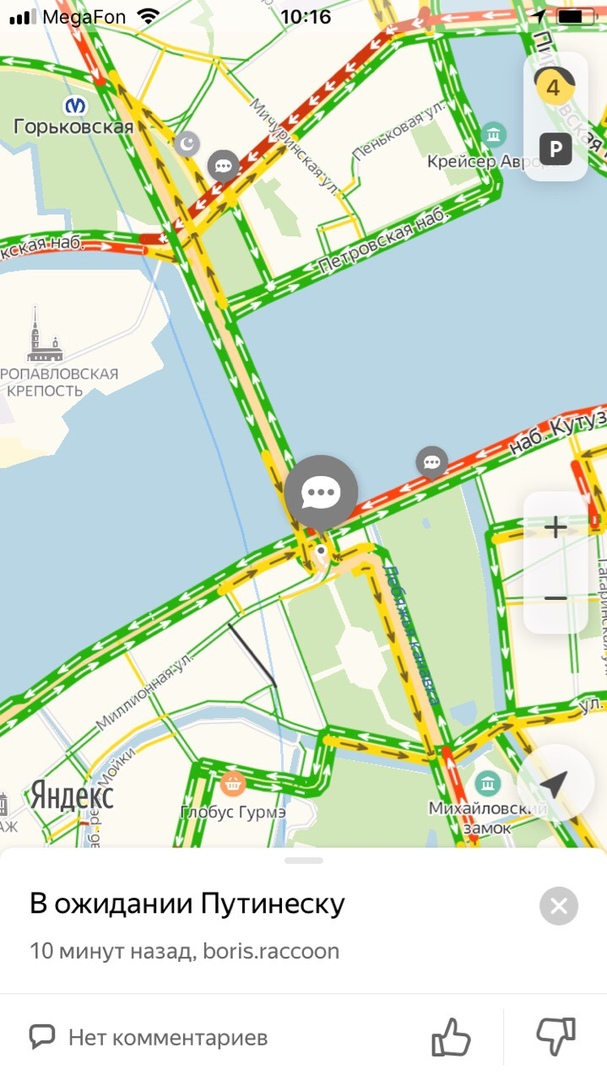The height and width of the screenshot is (1080, 607).
Task: Open road chat marker near Мичуринская ул.
Action: click(x=223, y=165)
